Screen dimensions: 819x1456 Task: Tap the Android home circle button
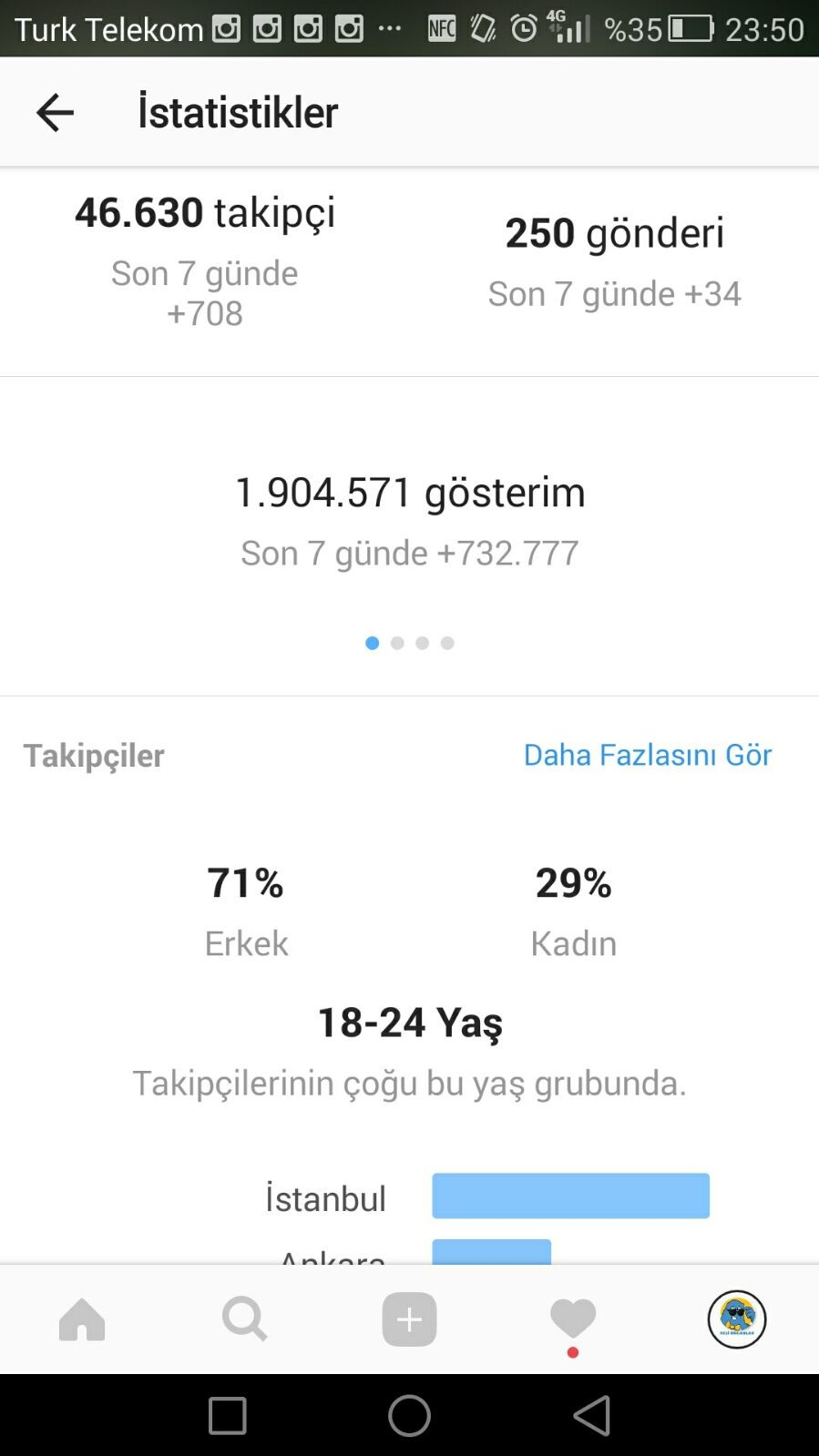pyautogui.click(x=410, y=1416)
